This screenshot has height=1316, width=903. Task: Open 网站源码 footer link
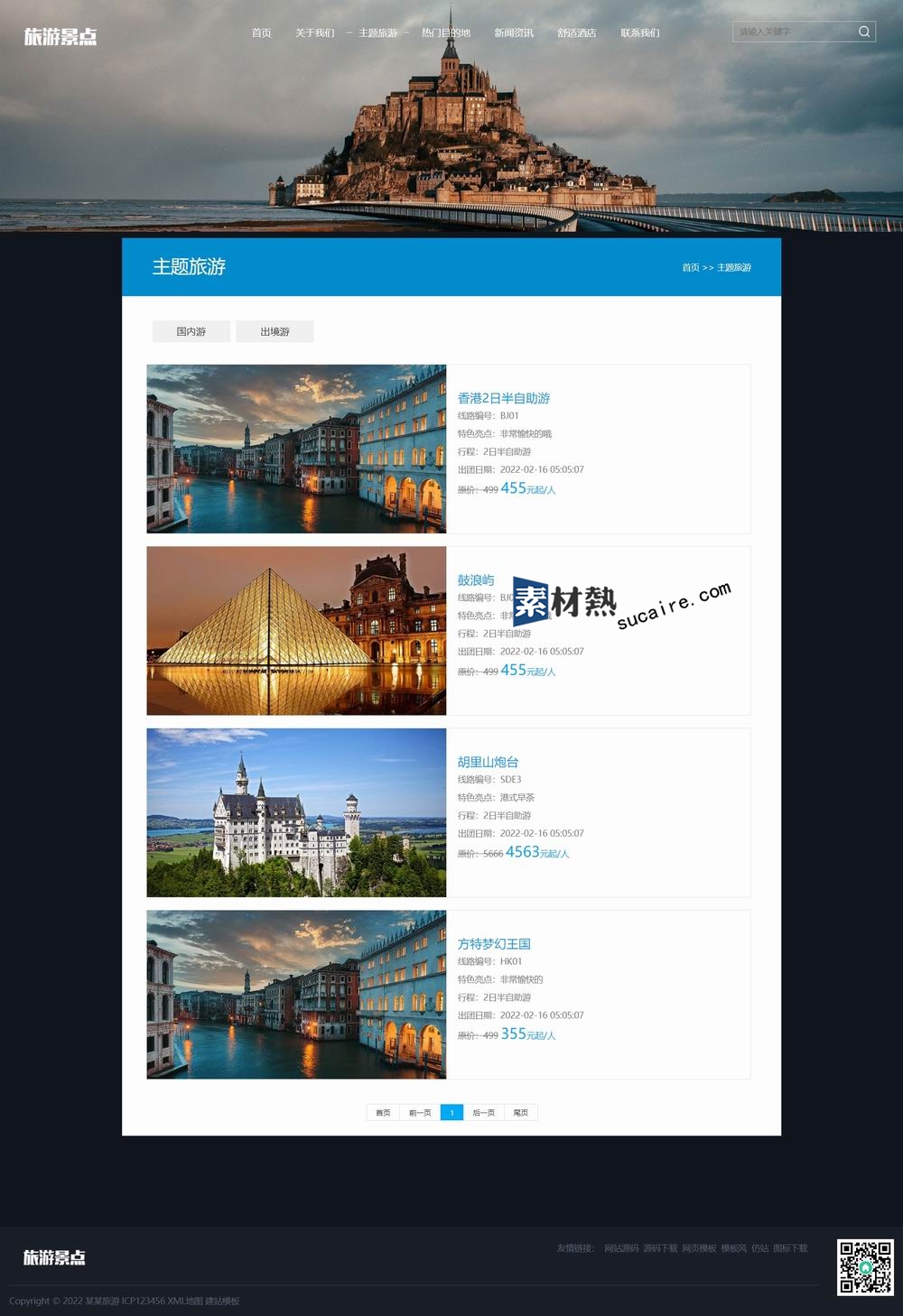pos(621,1248)
